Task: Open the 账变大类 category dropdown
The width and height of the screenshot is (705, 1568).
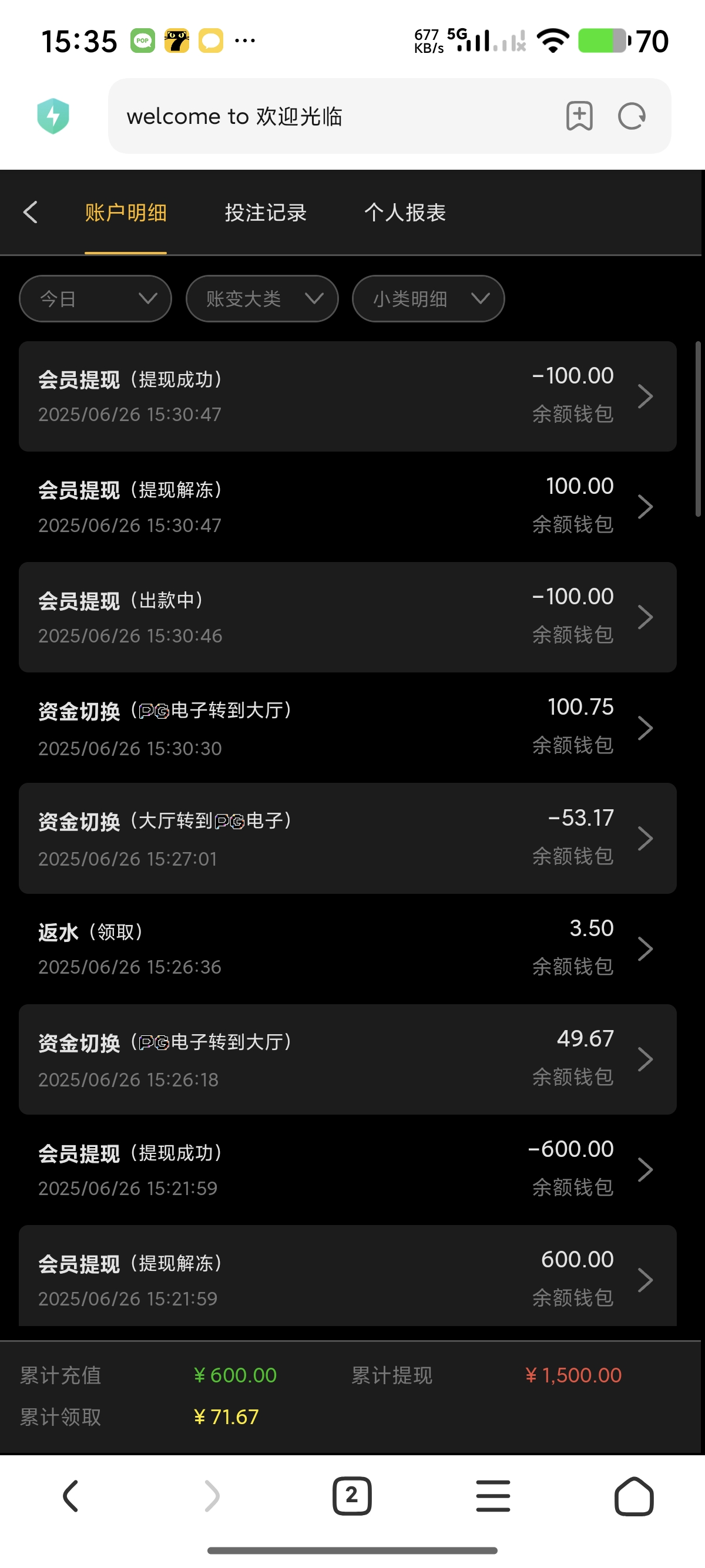Action: (x=262, y=299)
